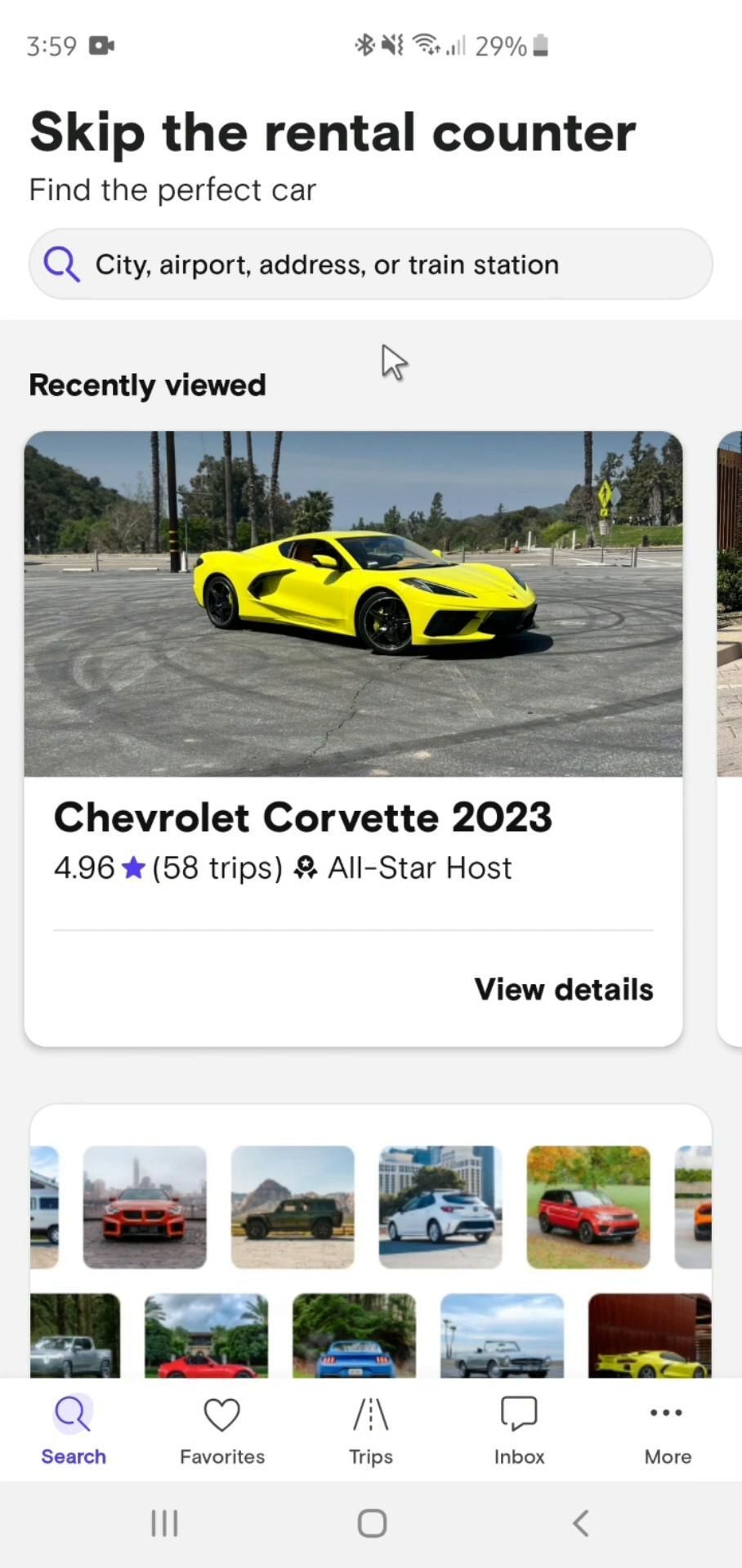The height and width of the screenshot is (1568, 742).
Task: Tap View details for the Corvette
Action: (x=563, y=989)
